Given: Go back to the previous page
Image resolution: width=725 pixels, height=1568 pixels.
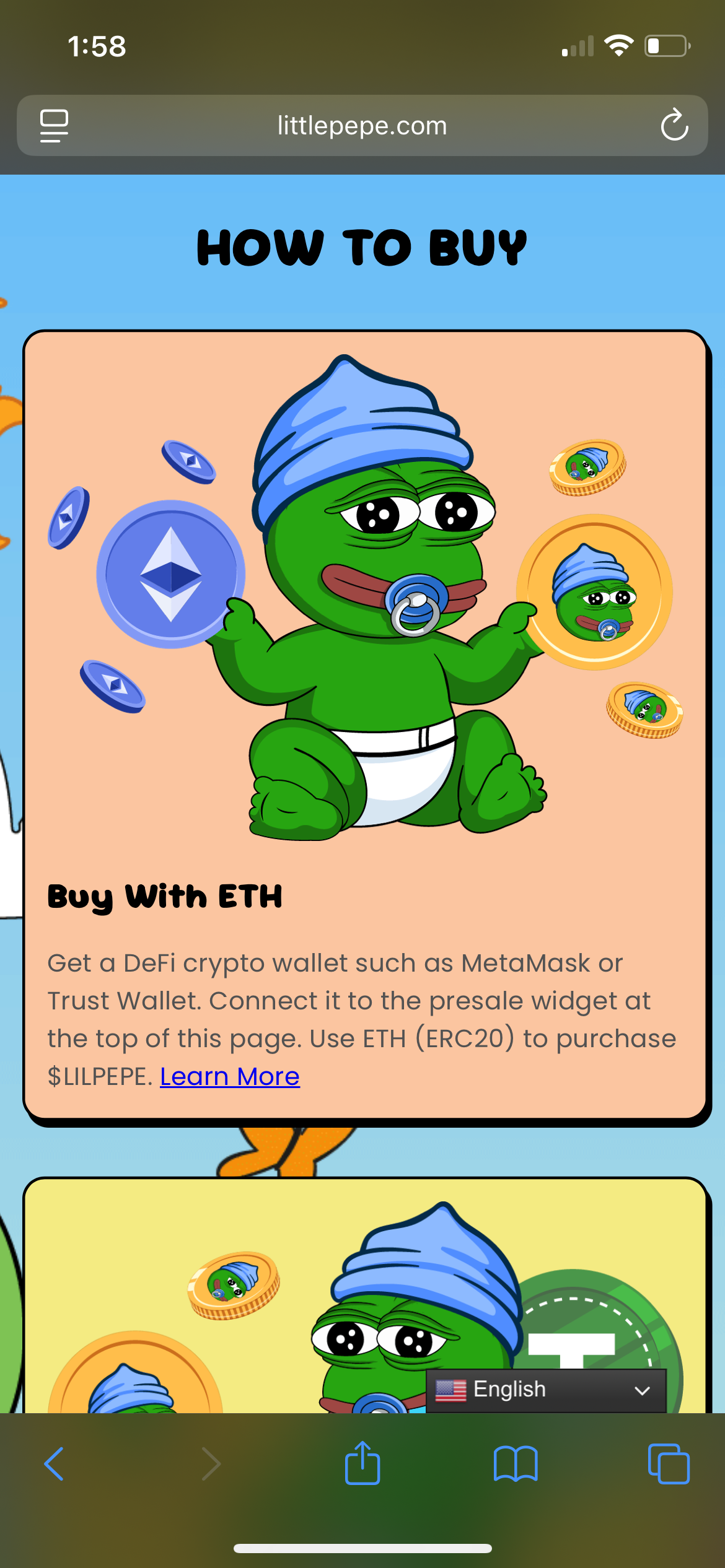Looking at the screenshot, I should (x=55, y=1464).
